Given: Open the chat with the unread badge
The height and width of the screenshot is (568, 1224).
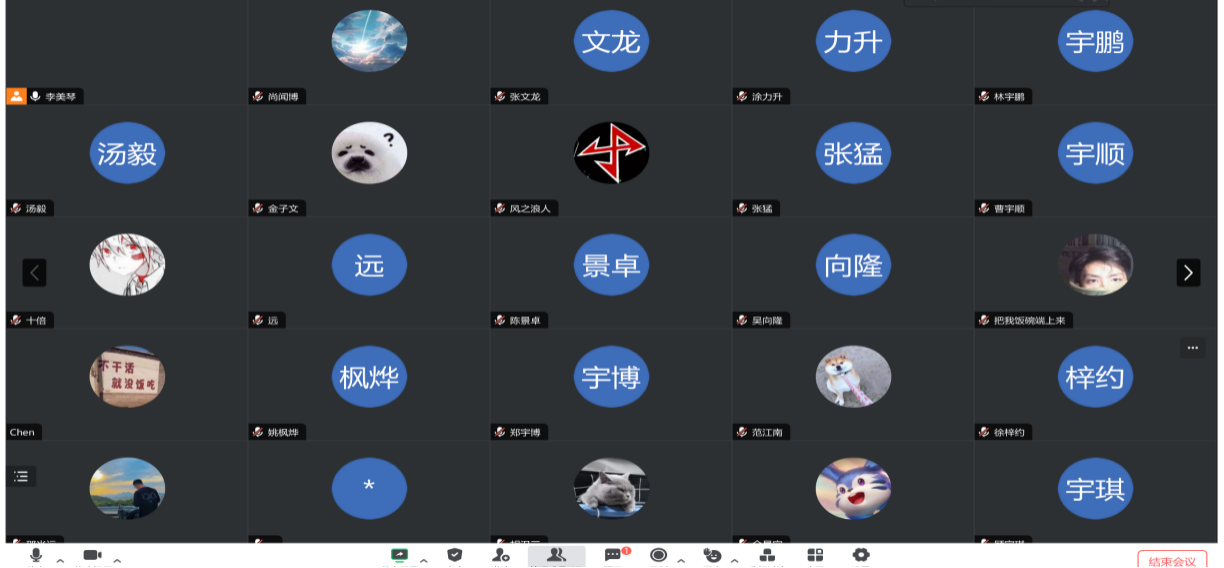Looking at the screenshot, I should click(x=613, y=555).
